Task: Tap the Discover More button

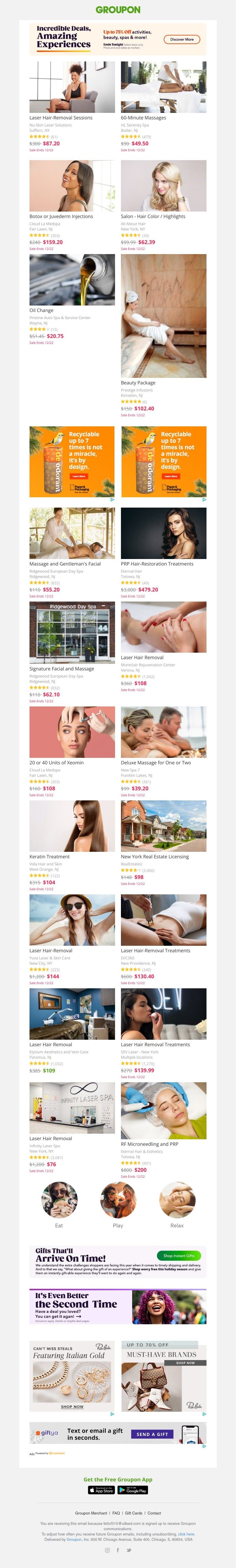Action: click(182, 40)
